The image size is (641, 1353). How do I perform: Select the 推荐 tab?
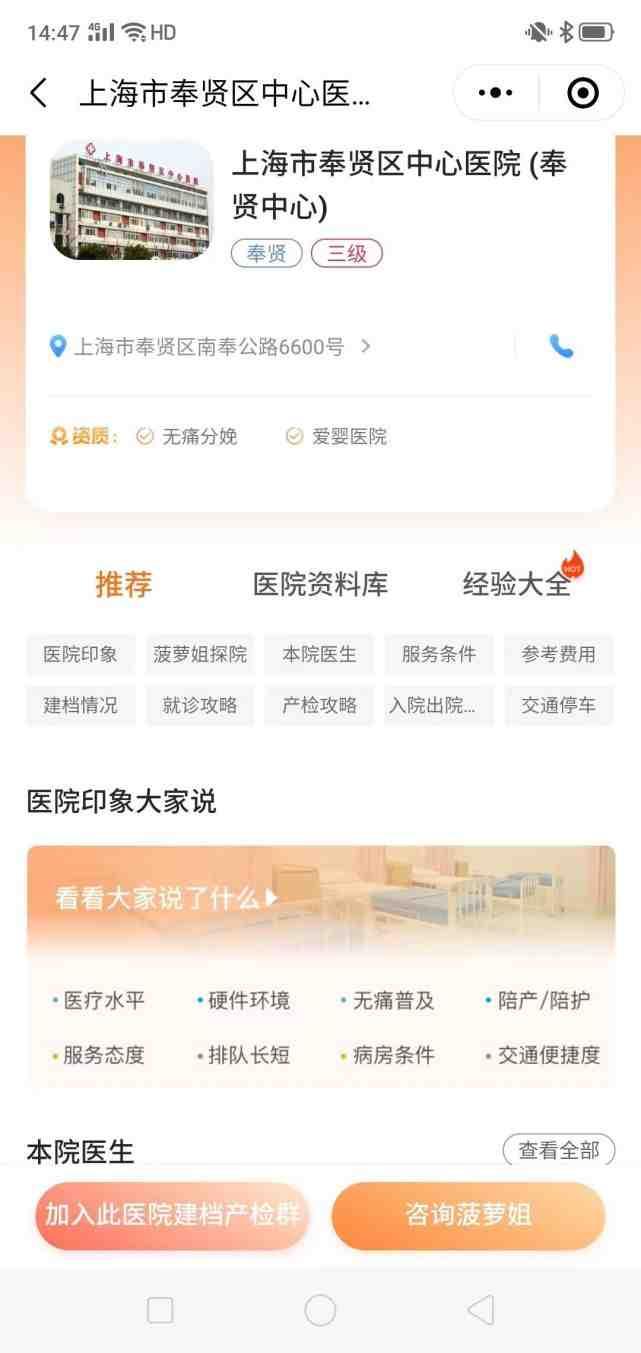pos(124,584)
